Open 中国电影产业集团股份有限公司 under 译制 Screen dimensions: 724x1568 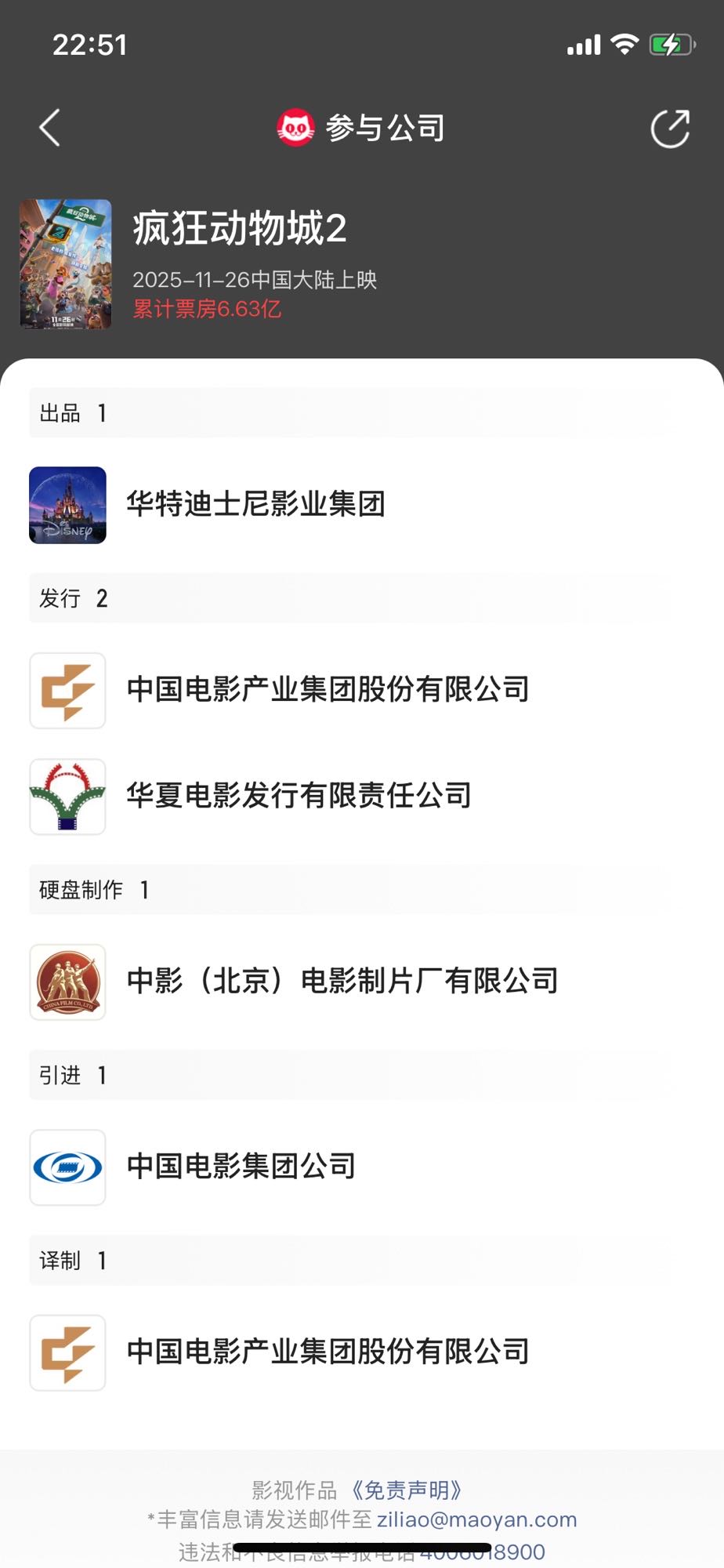pos(328,1352)
